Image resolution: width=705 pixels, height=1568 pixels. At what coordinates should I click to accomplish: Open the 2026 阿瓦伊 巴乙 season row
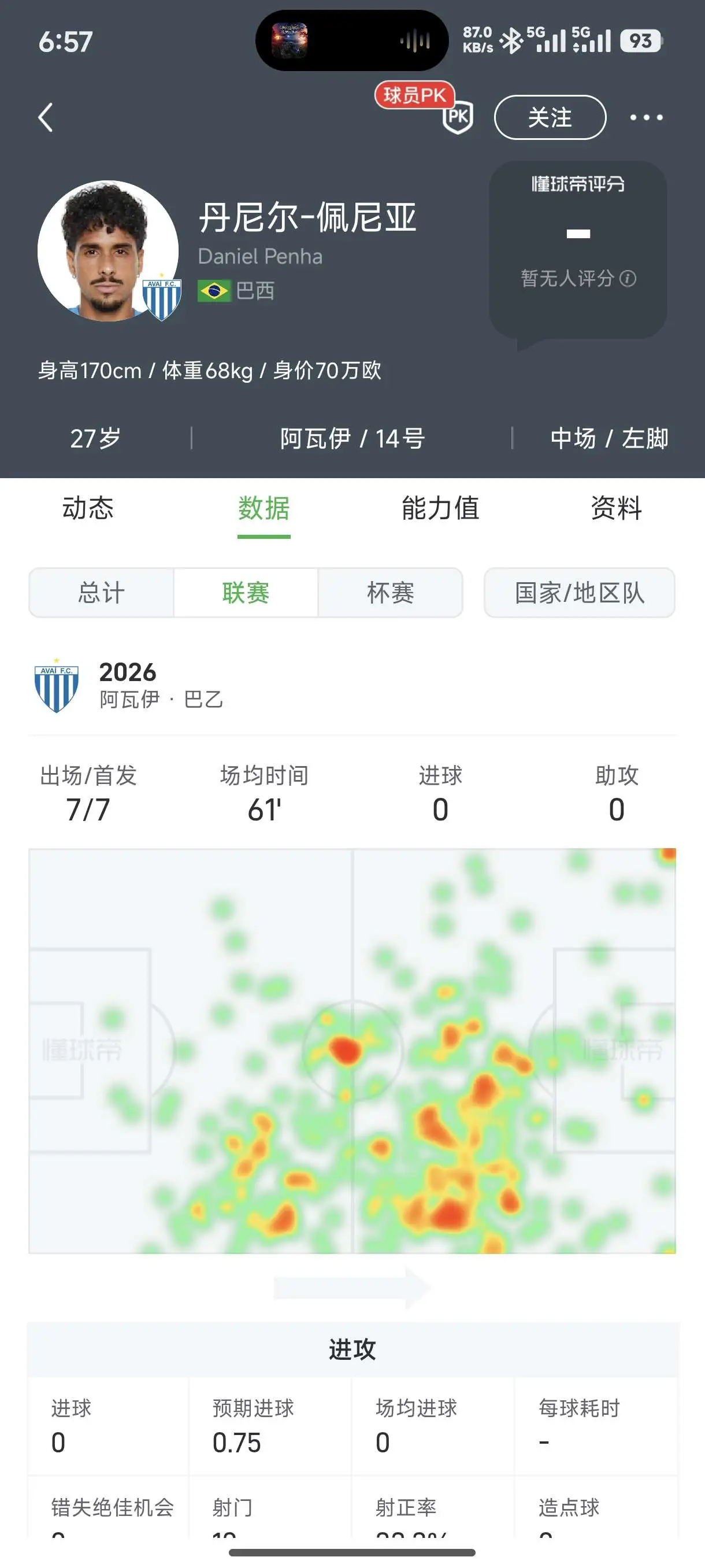click(352, 685)
